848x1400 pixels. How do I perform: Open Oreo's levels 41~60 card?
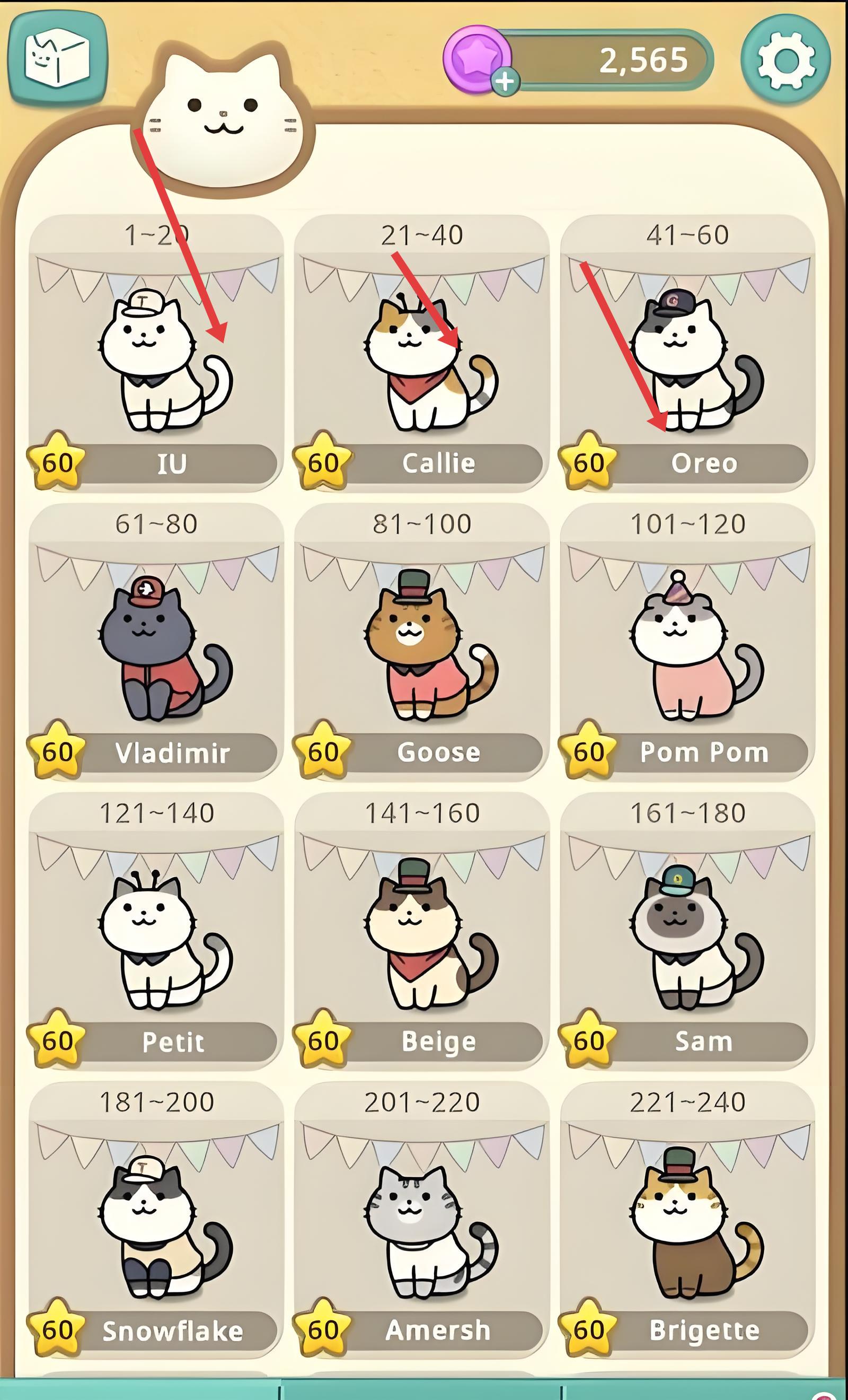point(687,353)
